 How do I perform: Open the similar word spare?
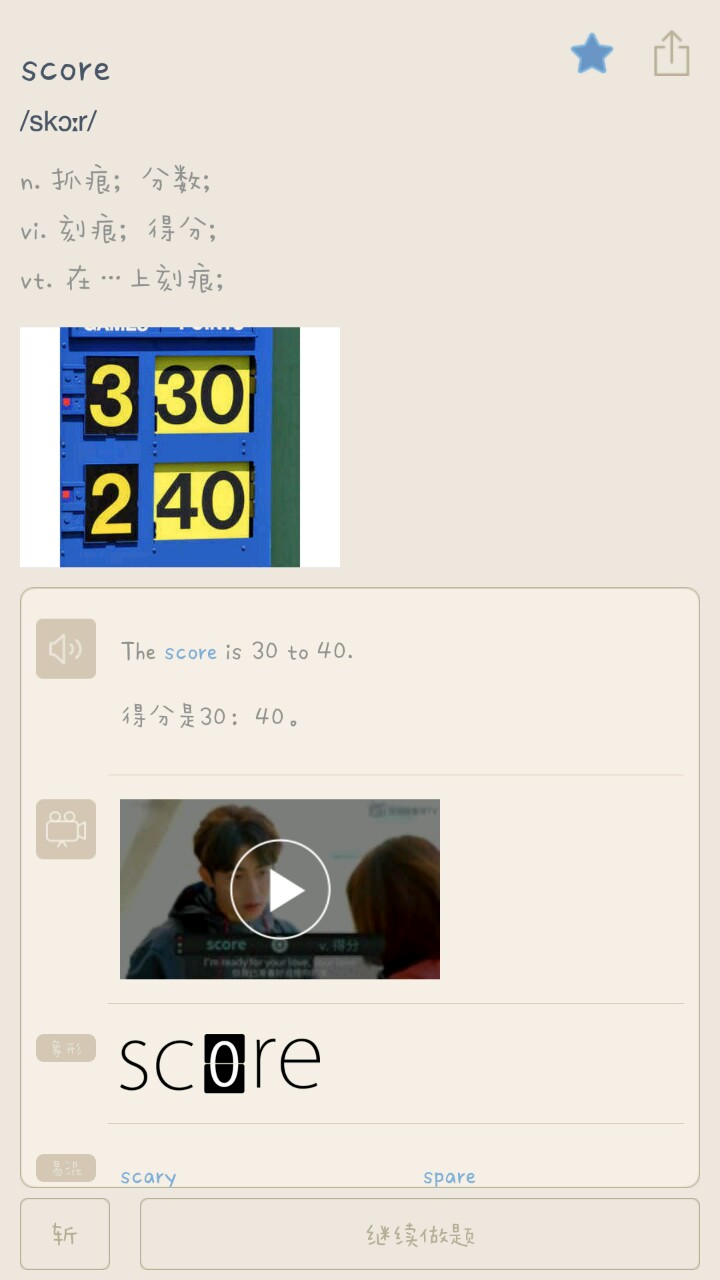pos(449,1177)
